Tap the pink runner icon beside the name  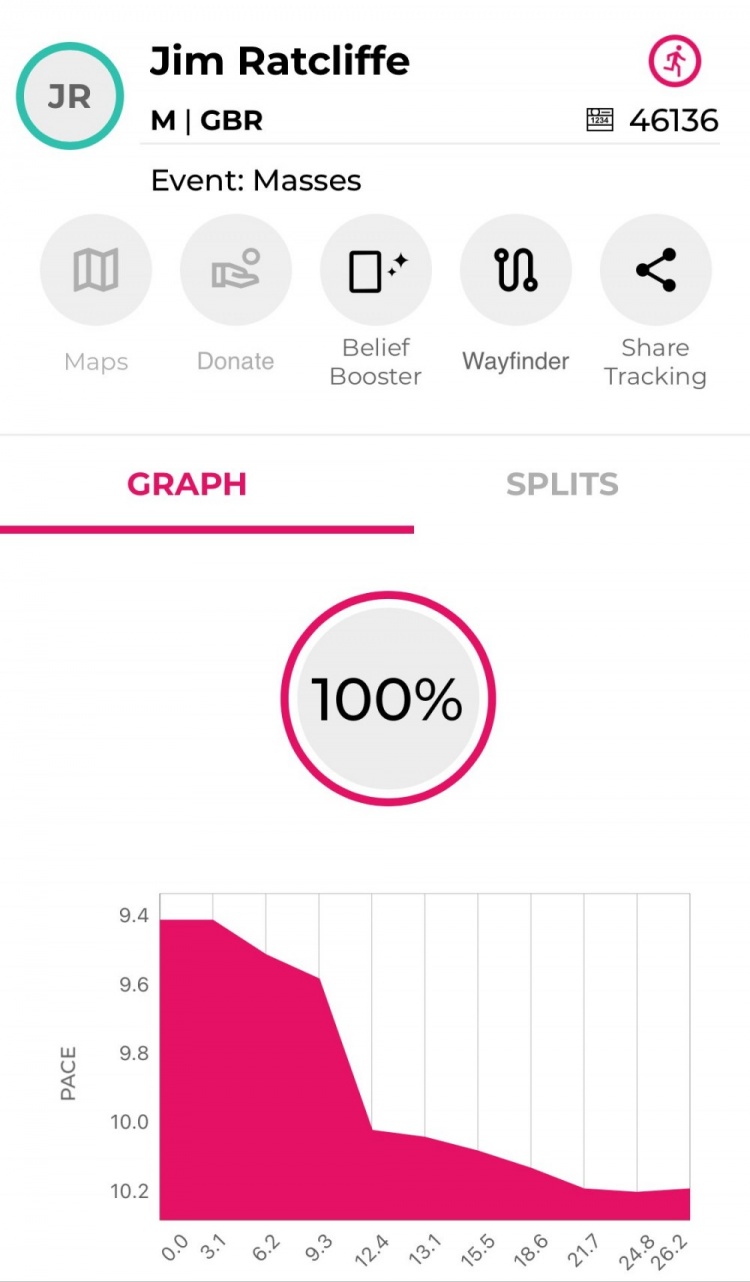[x=675, y=63]
